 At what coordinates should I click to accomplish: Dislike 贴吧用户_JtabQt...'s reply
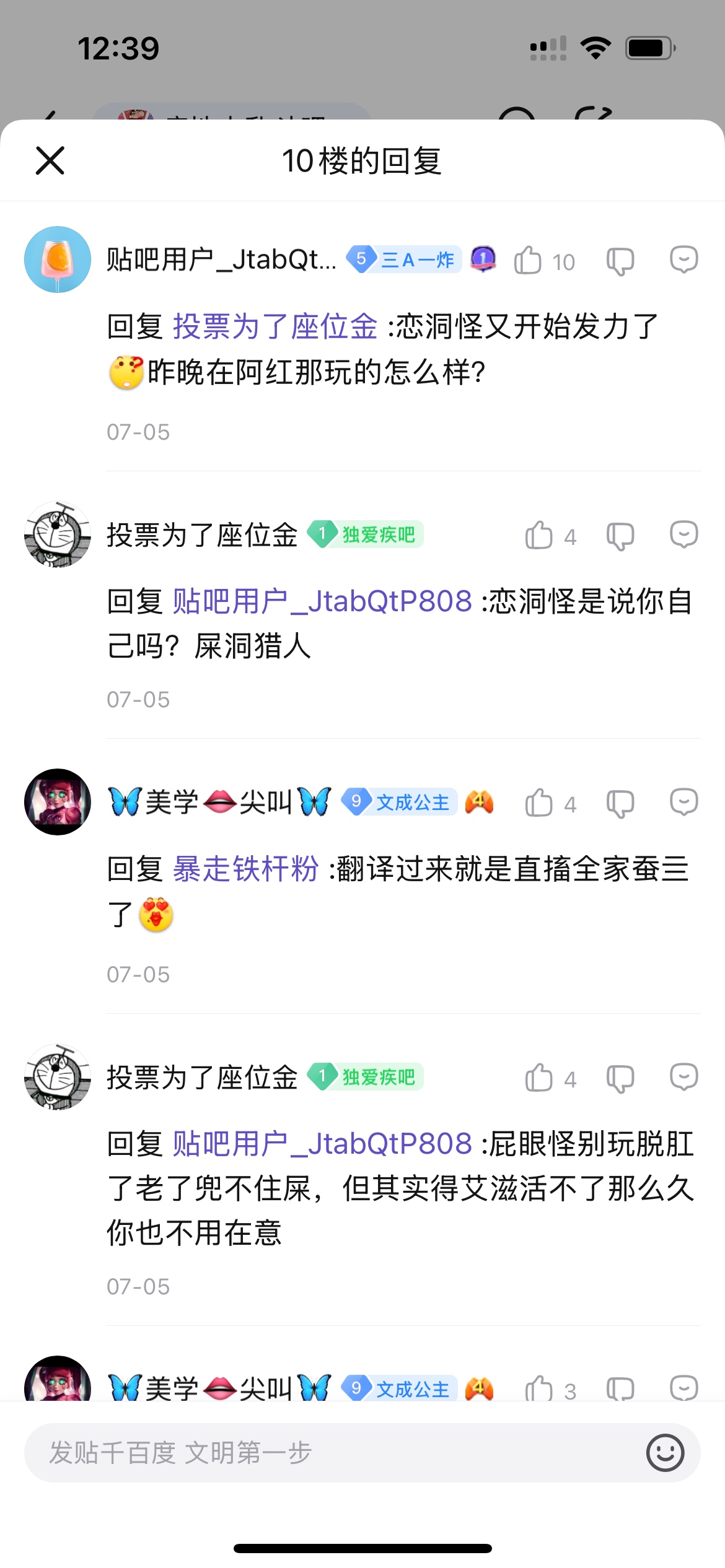620,260
